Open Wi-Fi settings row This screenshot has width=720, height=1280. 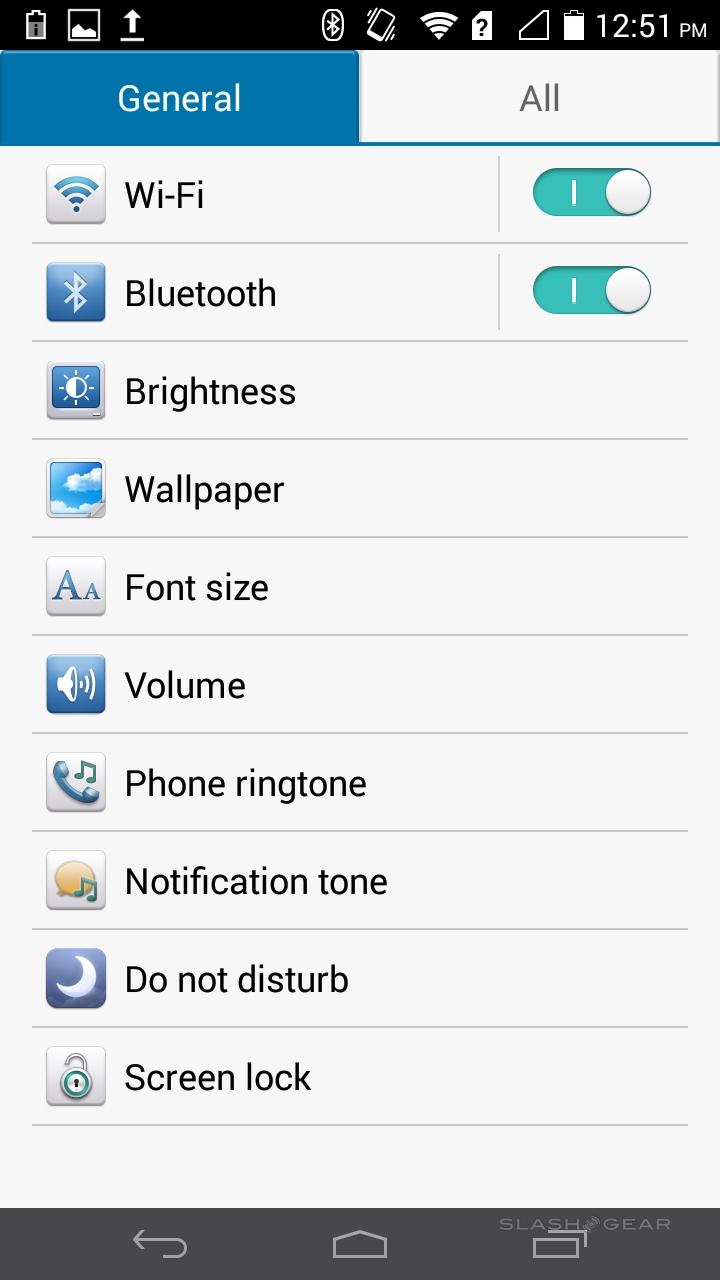click(260, 194)
